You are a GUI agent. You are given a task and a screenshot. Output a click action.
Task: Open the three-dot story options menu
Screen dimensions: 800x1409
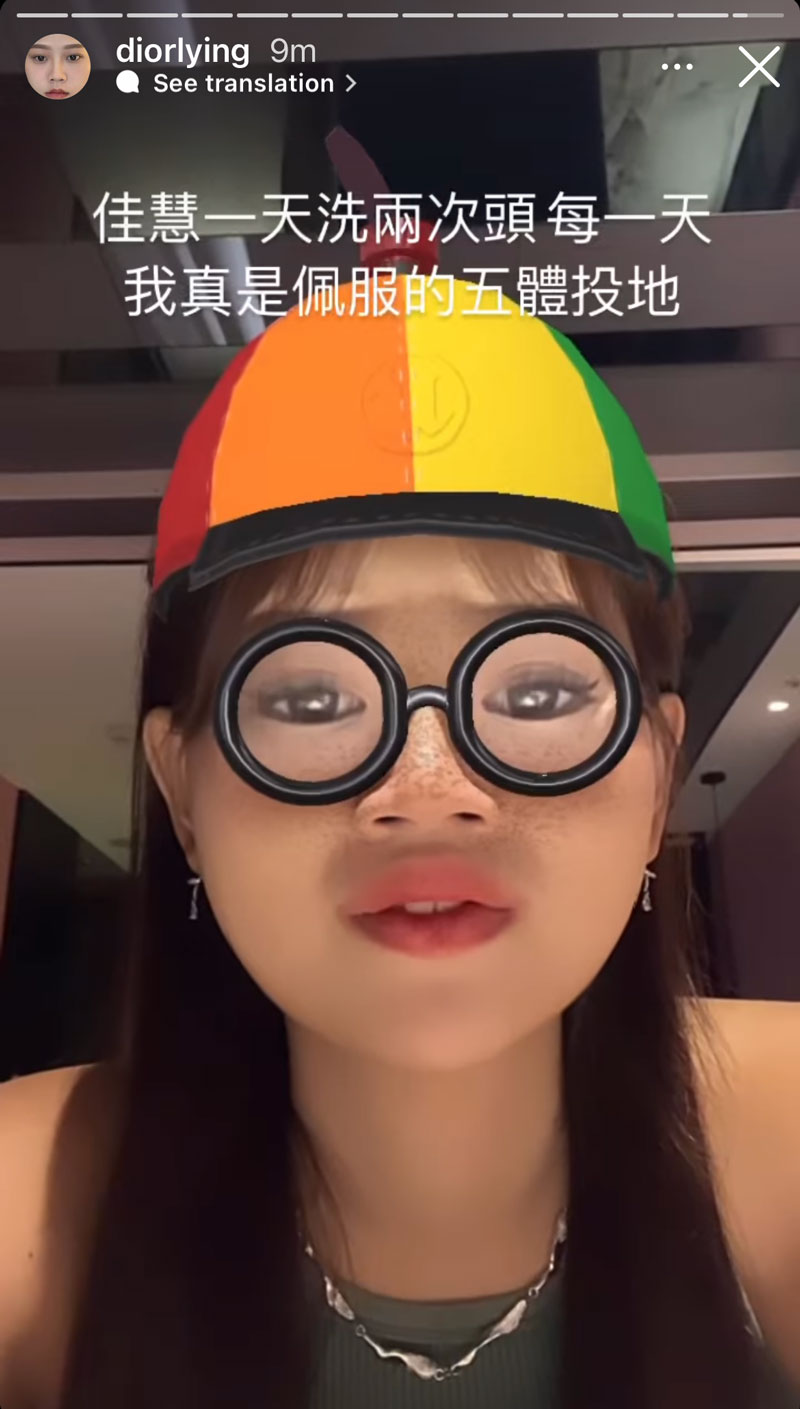click(677, 67)
